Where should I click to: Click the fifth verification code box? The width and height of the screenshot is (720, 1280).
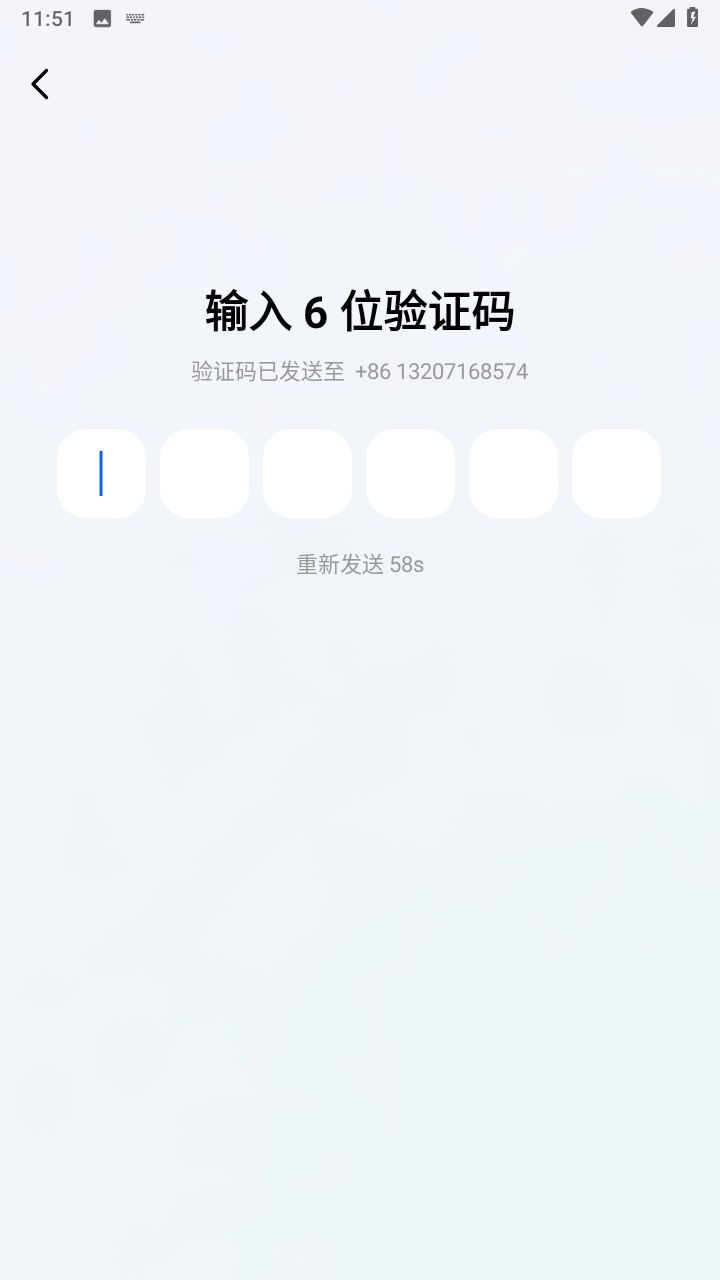pos(513,473)
